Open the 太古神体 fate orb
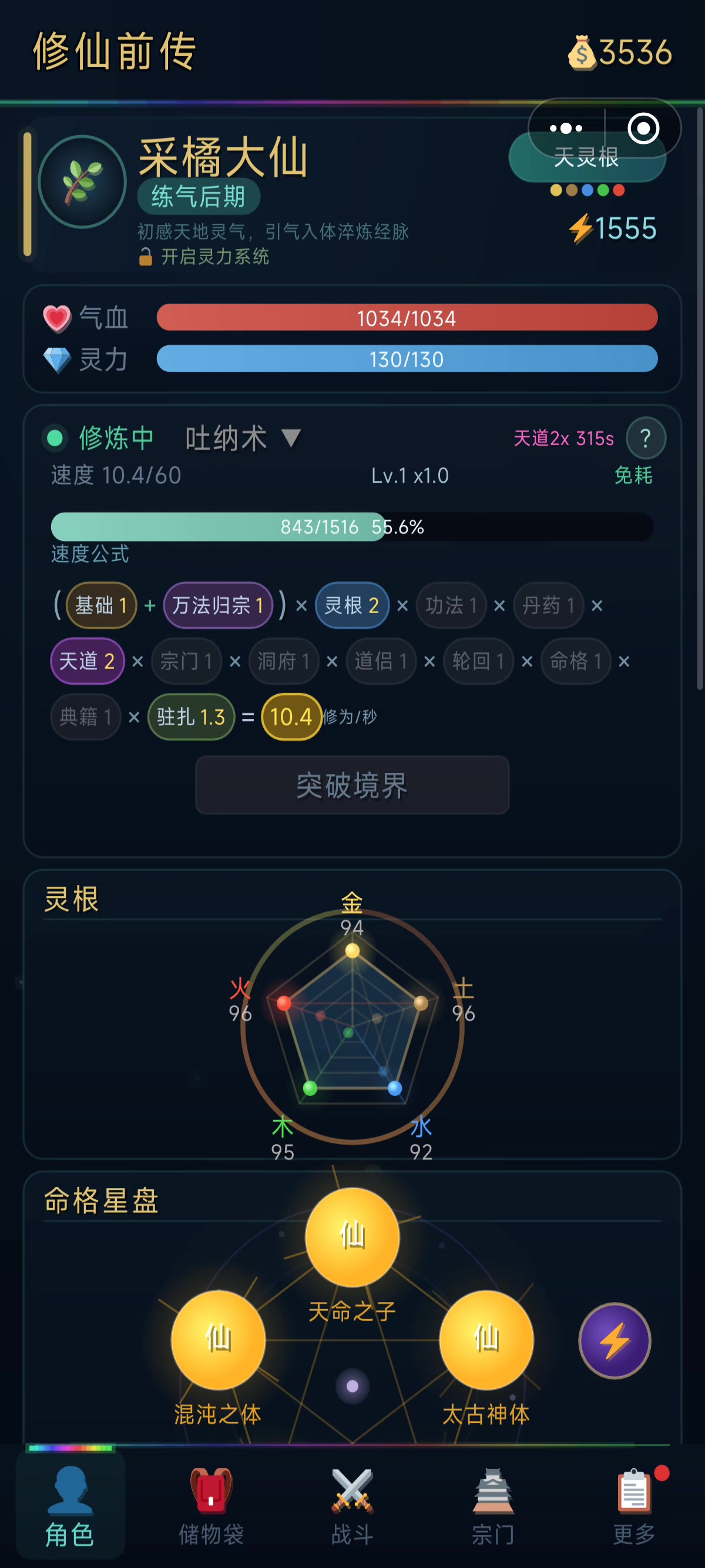 pos(486,1340)
